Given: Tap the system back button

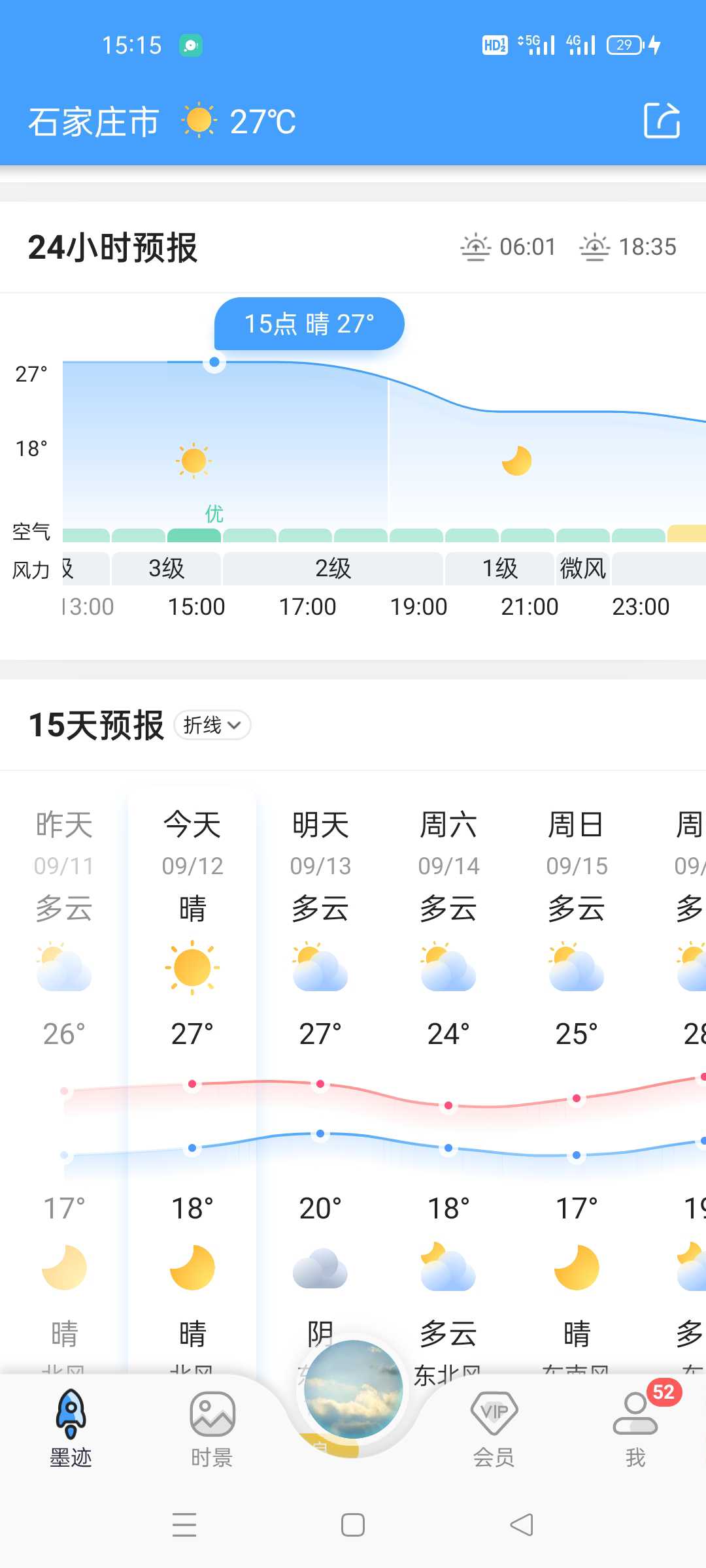Looking at the screenshot, I should pyautogui.click(x=522, y=1526).
